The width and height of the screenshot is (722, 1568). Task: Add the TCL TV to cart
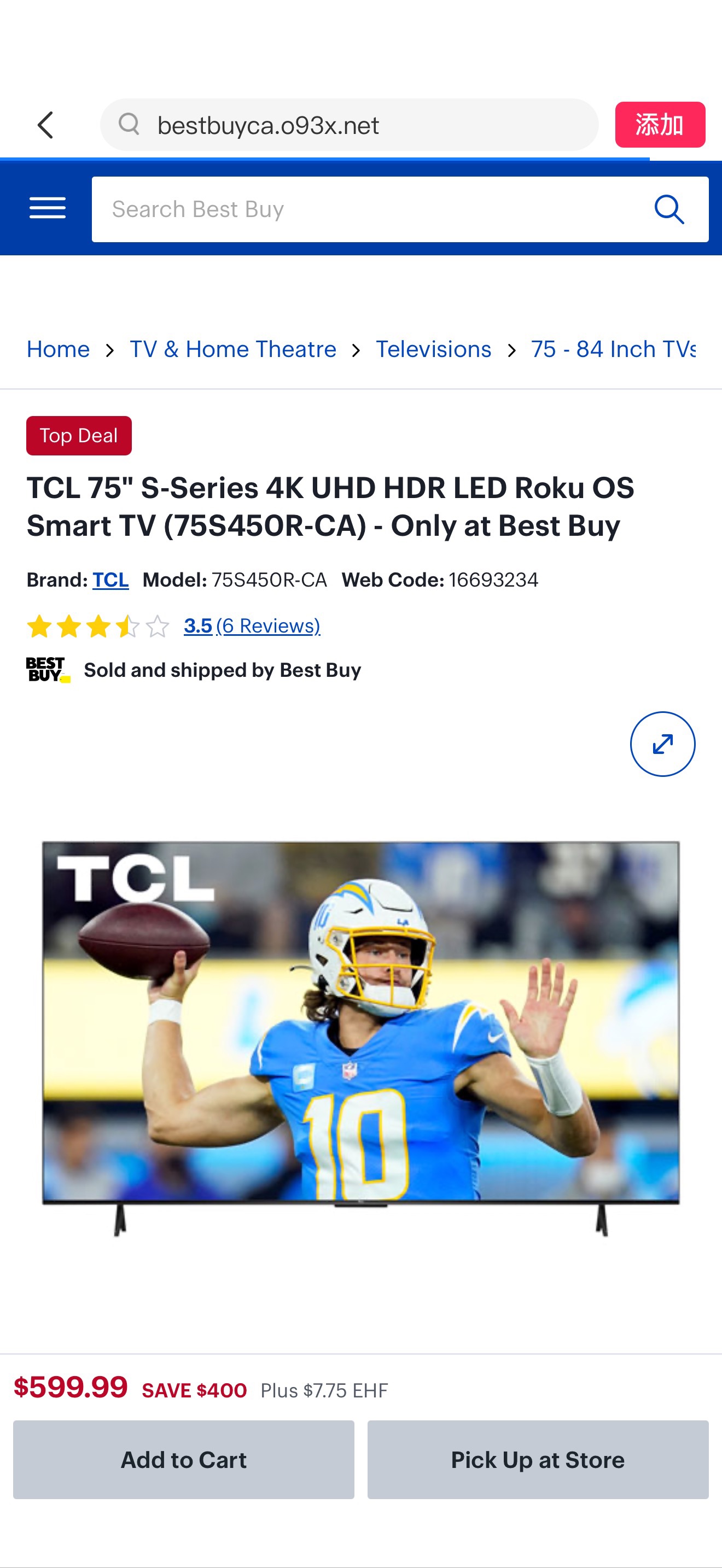(x=183, y=1460)
